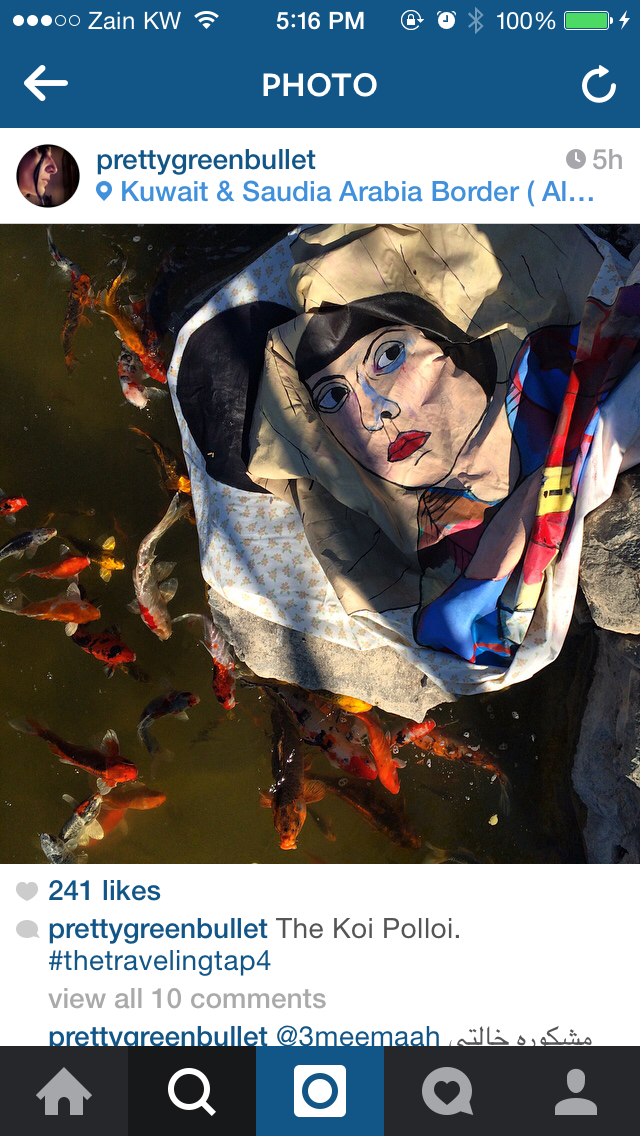
Task: Refresh the photo page
Action: tap(599, 86)
